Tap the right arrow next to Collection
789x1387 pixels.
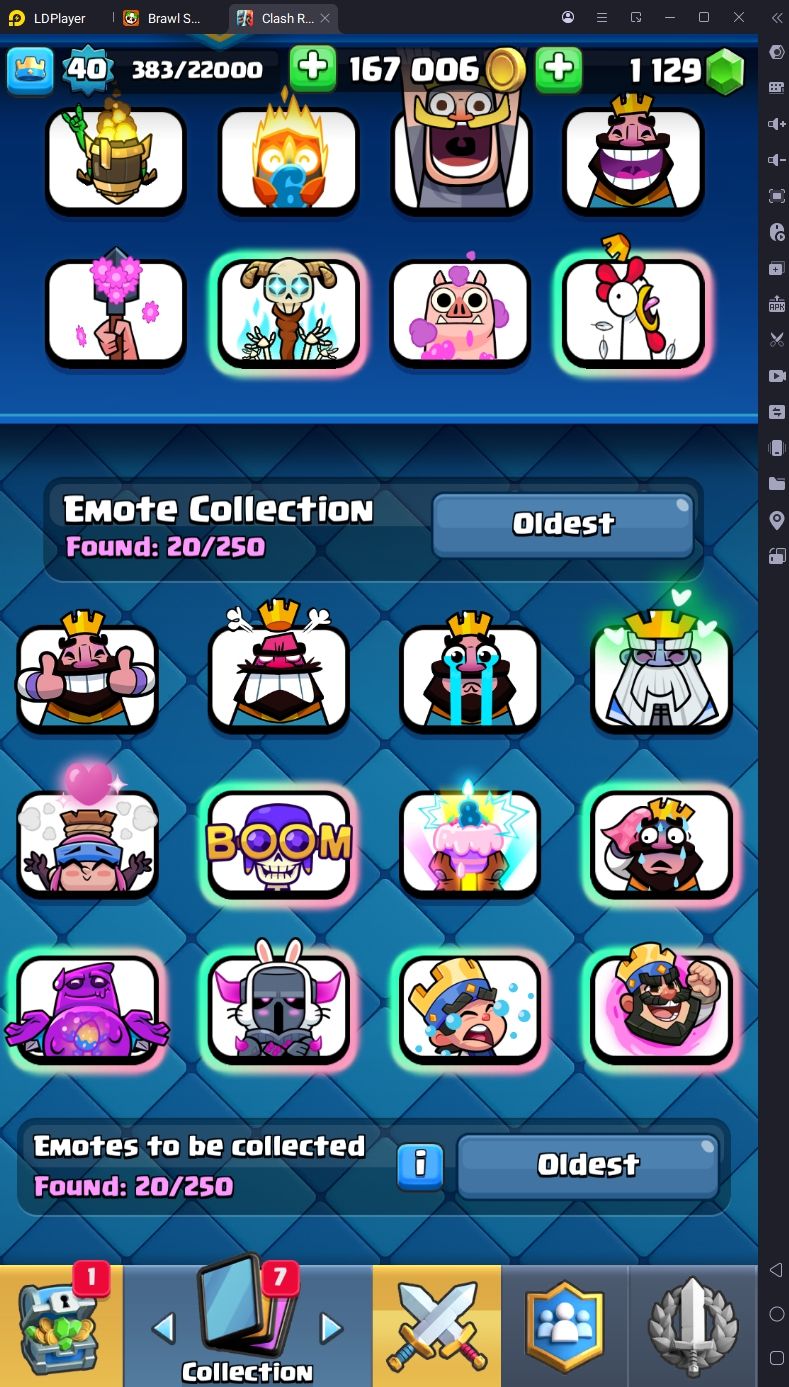[x=331, y=1328]
